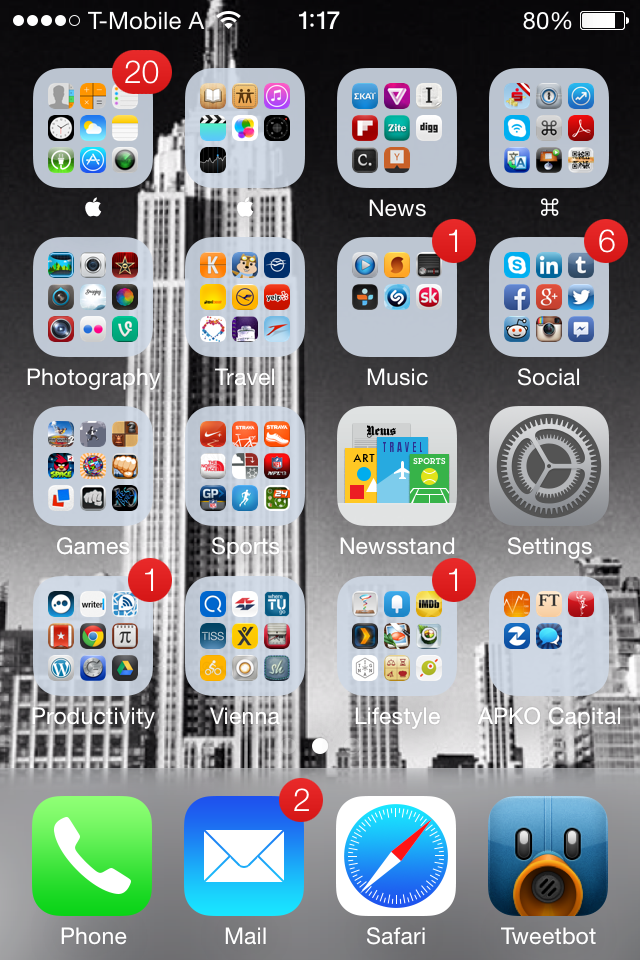This screenshot has width=640, height=960.
Task: Open Mail with 2 unread messages
Action: pyautogui.click(x=245, y=856)
